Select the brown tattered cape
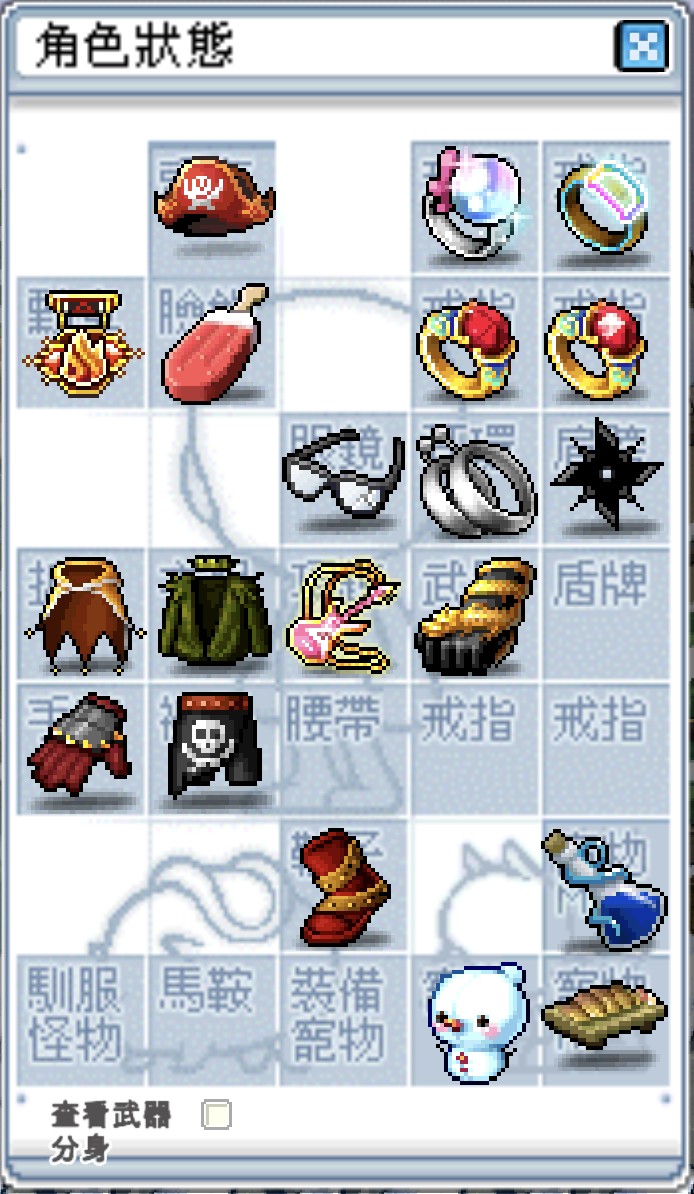Viewport: 694px width, 1194px height. tap(84, 612)
